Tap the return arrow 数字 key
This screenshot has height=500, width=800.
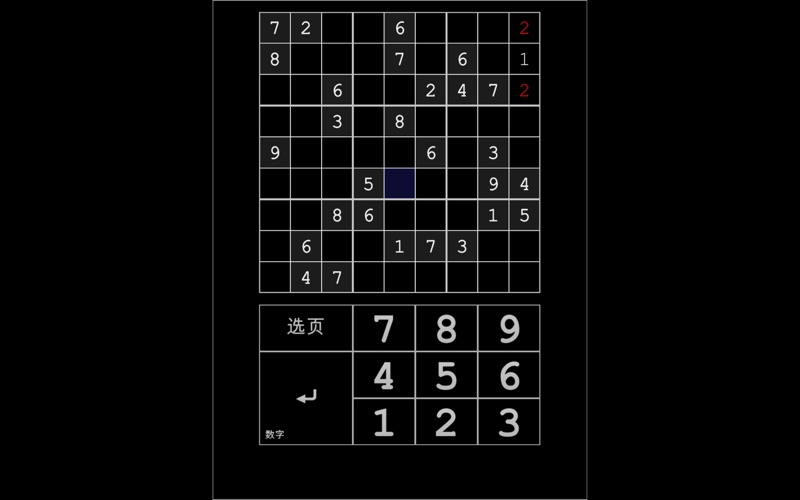[306, 398]
